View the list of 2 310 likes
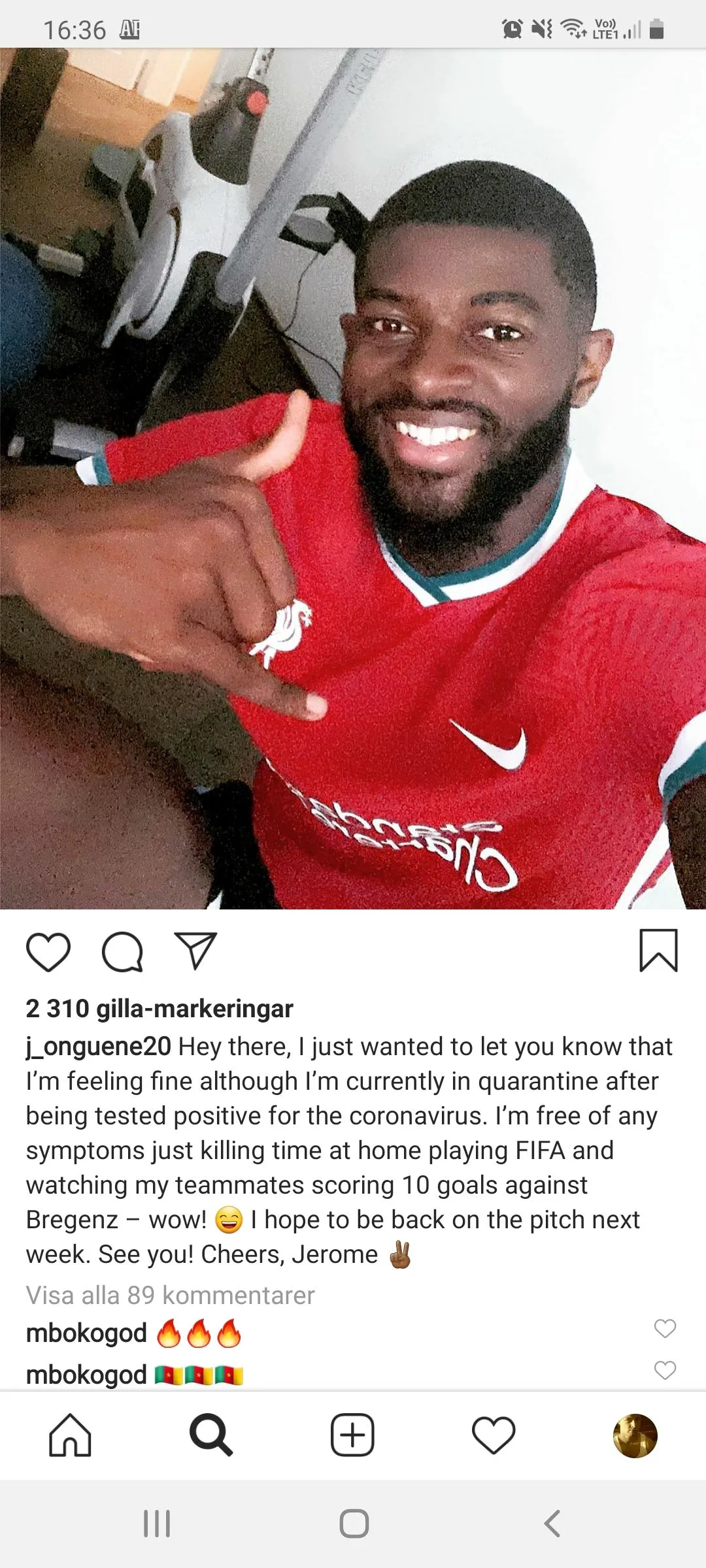706x1568 pixels. pos(160,1009)
